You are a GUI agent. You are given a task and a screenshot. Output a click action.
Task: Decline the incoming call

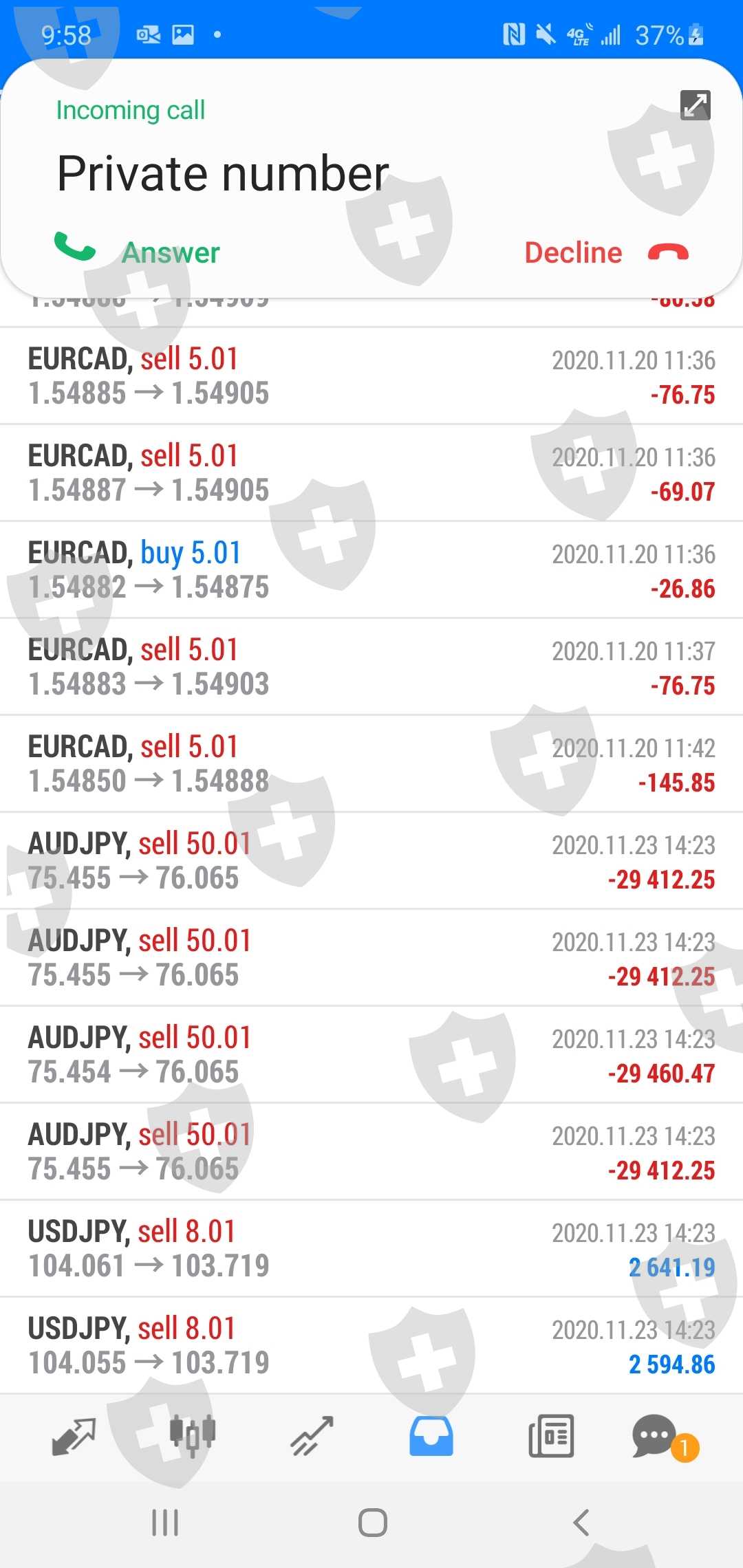click(x=605, y=252)
